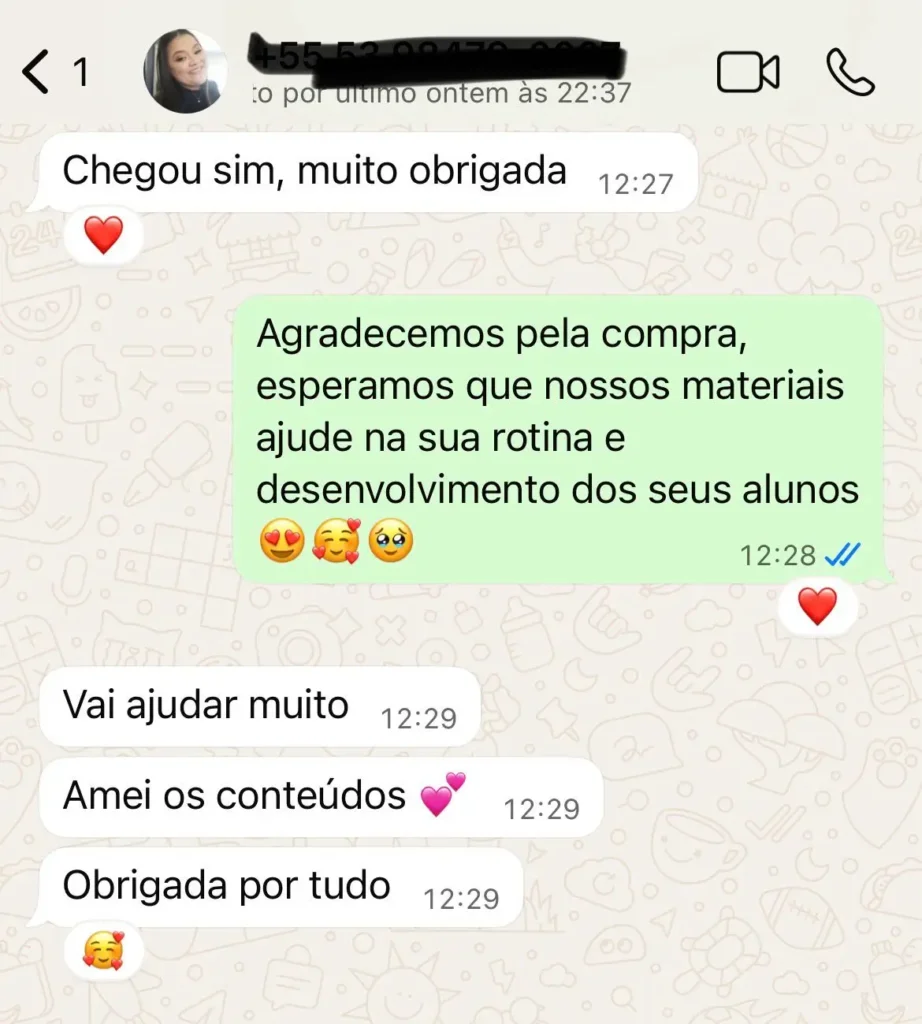This screenshot has height=1024, width=922.
Task: Go back to the chats list
Action: click(x=38, y=73)
